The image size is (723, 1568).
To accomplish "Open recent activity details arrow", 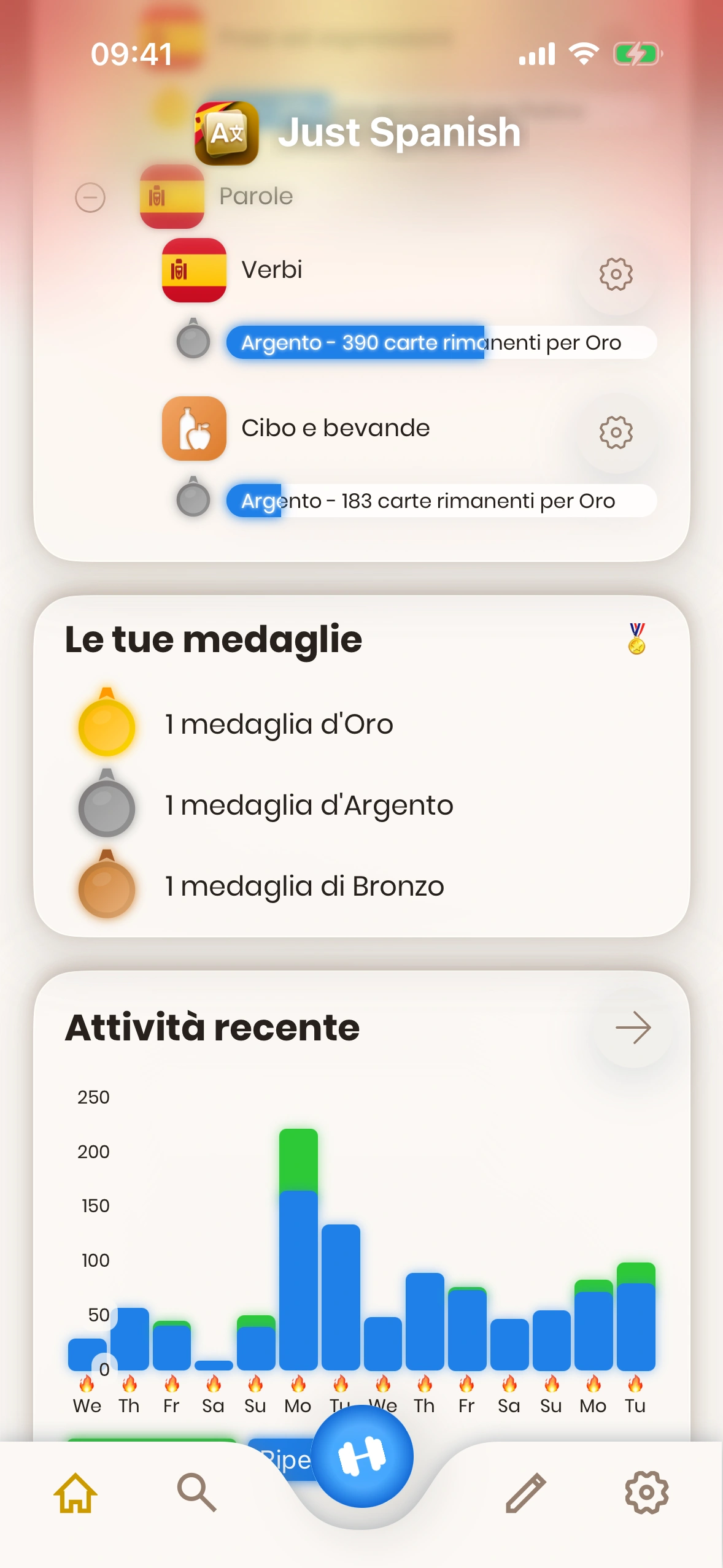I will pos(633,1028).
